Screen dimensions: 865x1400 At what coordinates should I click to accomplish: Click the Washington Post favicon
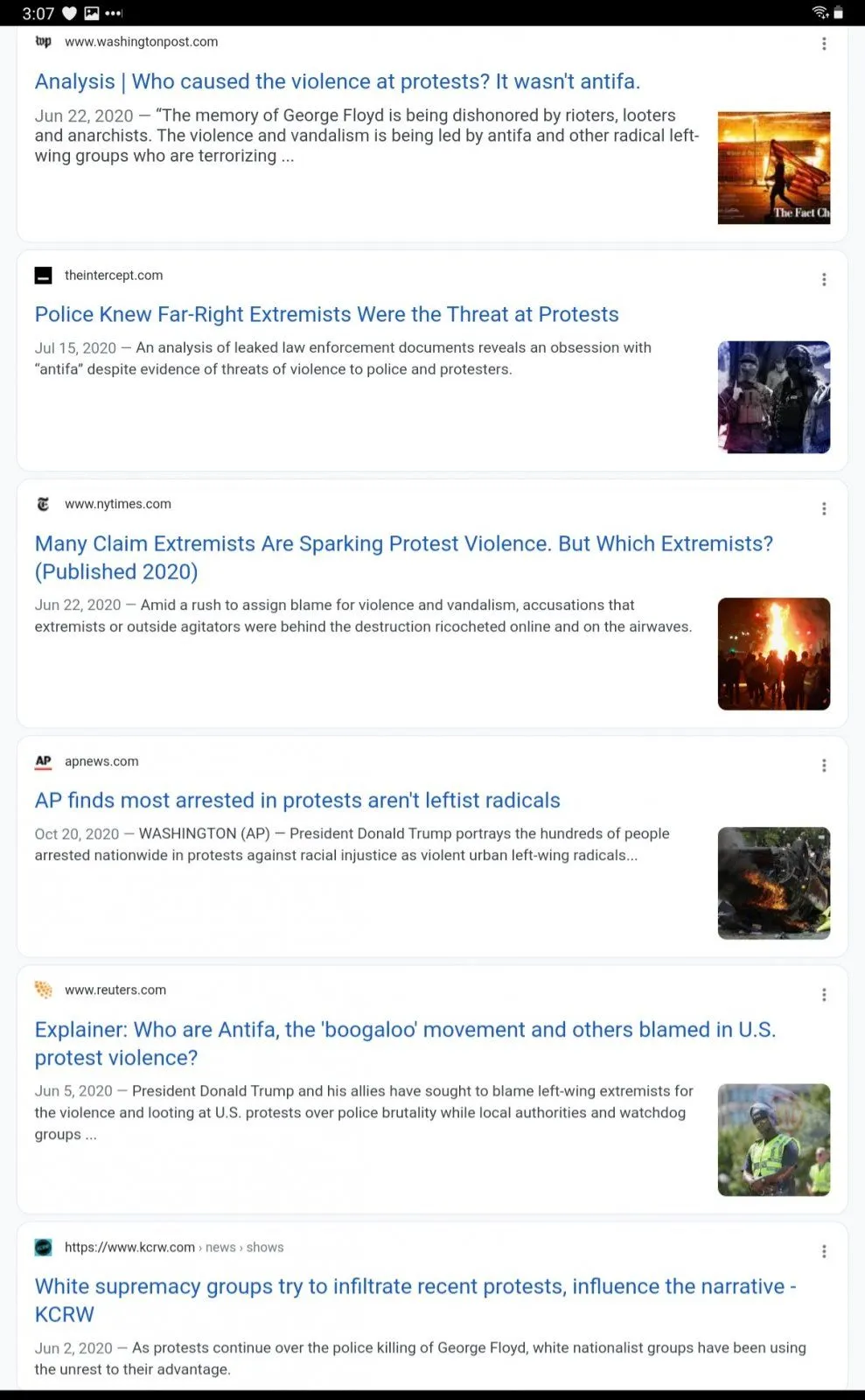43,41
